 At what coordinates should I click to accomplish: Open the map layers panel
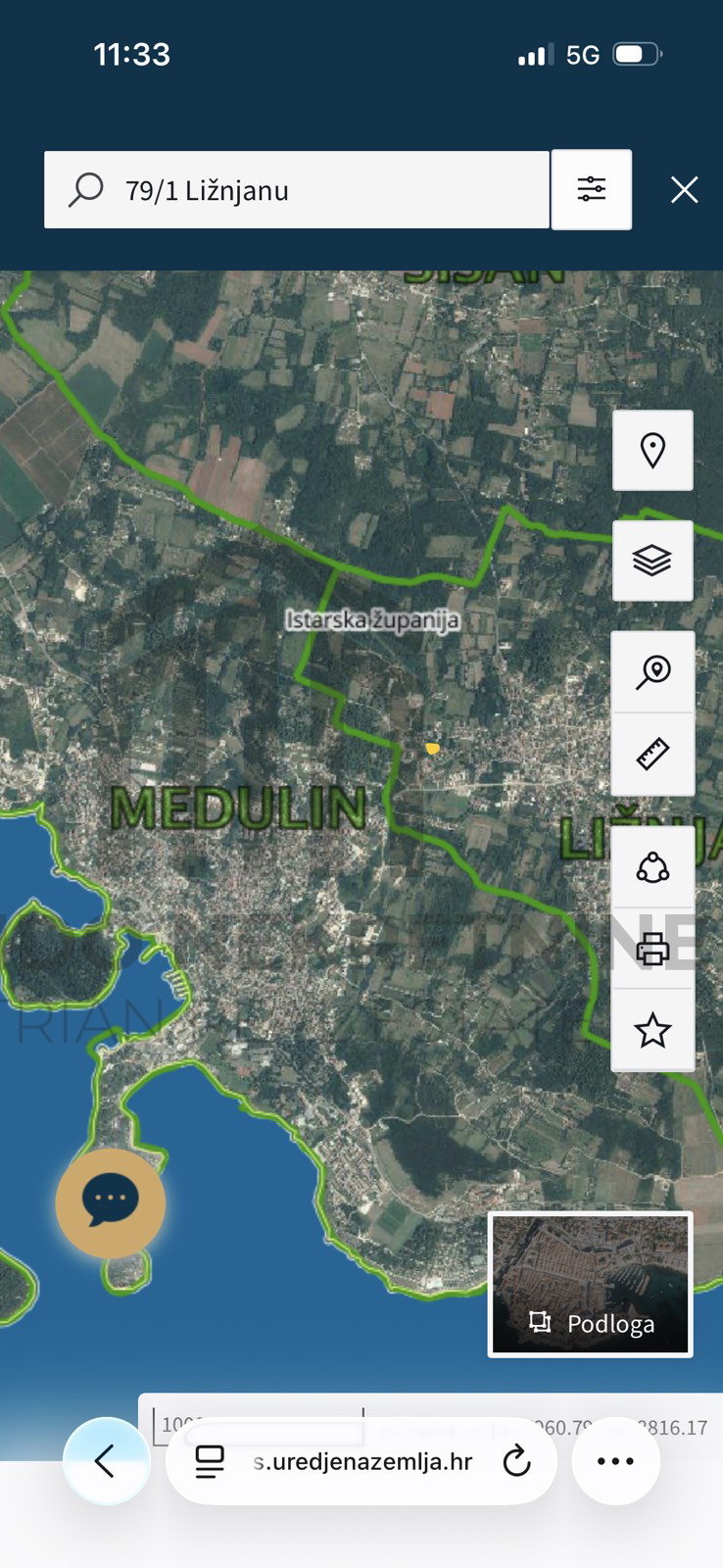(x=652, y=561)
